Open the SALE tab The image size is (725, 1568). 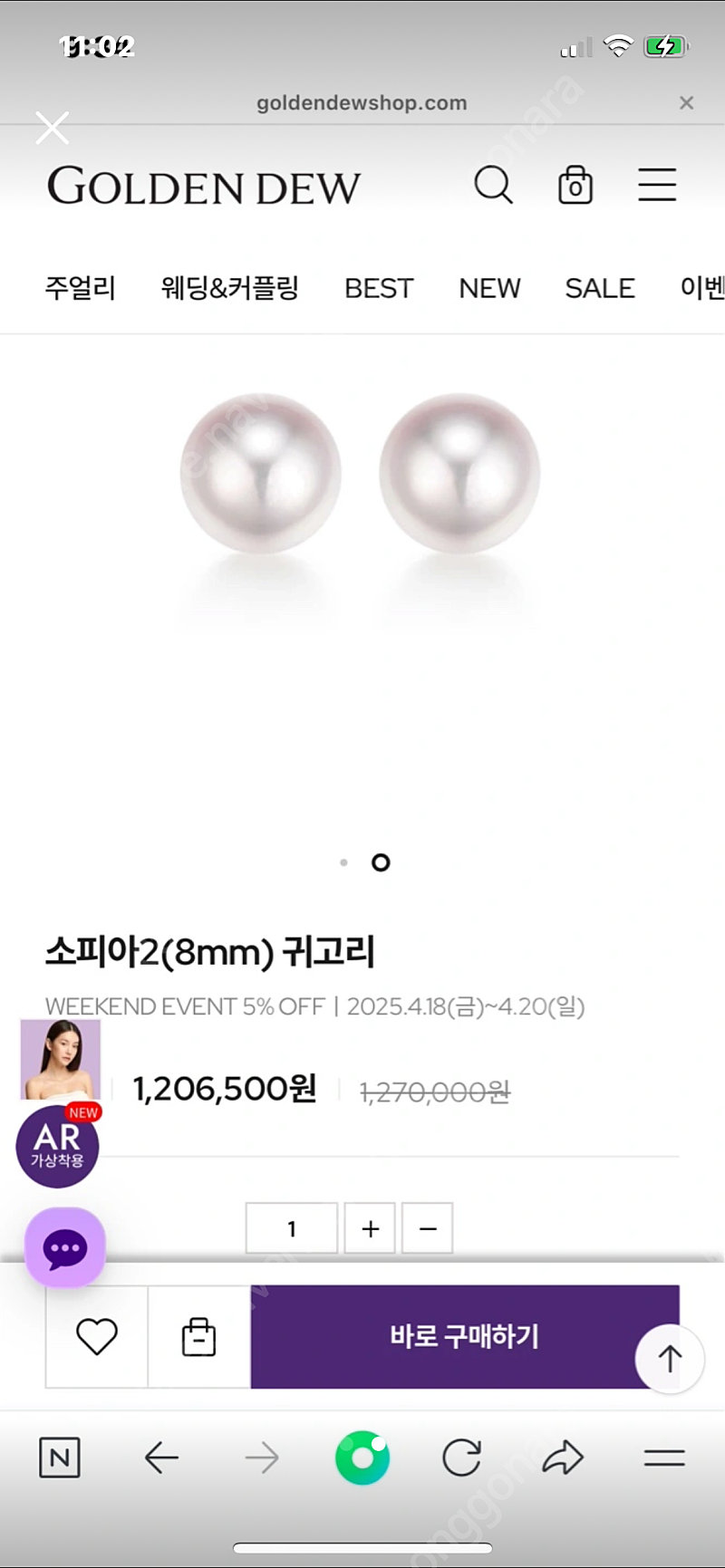(x=600, y=288)
